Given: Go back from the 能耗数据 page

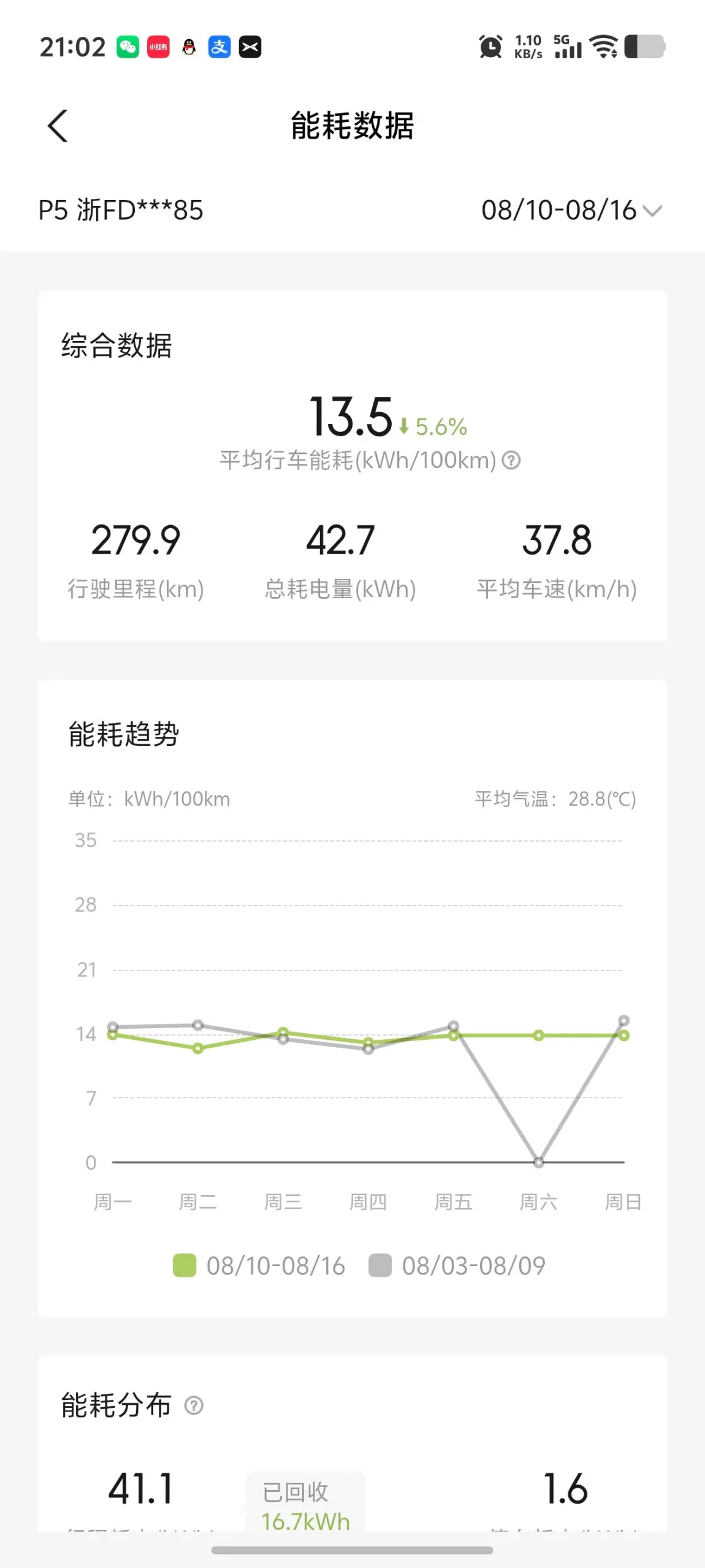Looking at the screenshot, I should (58, 126).
